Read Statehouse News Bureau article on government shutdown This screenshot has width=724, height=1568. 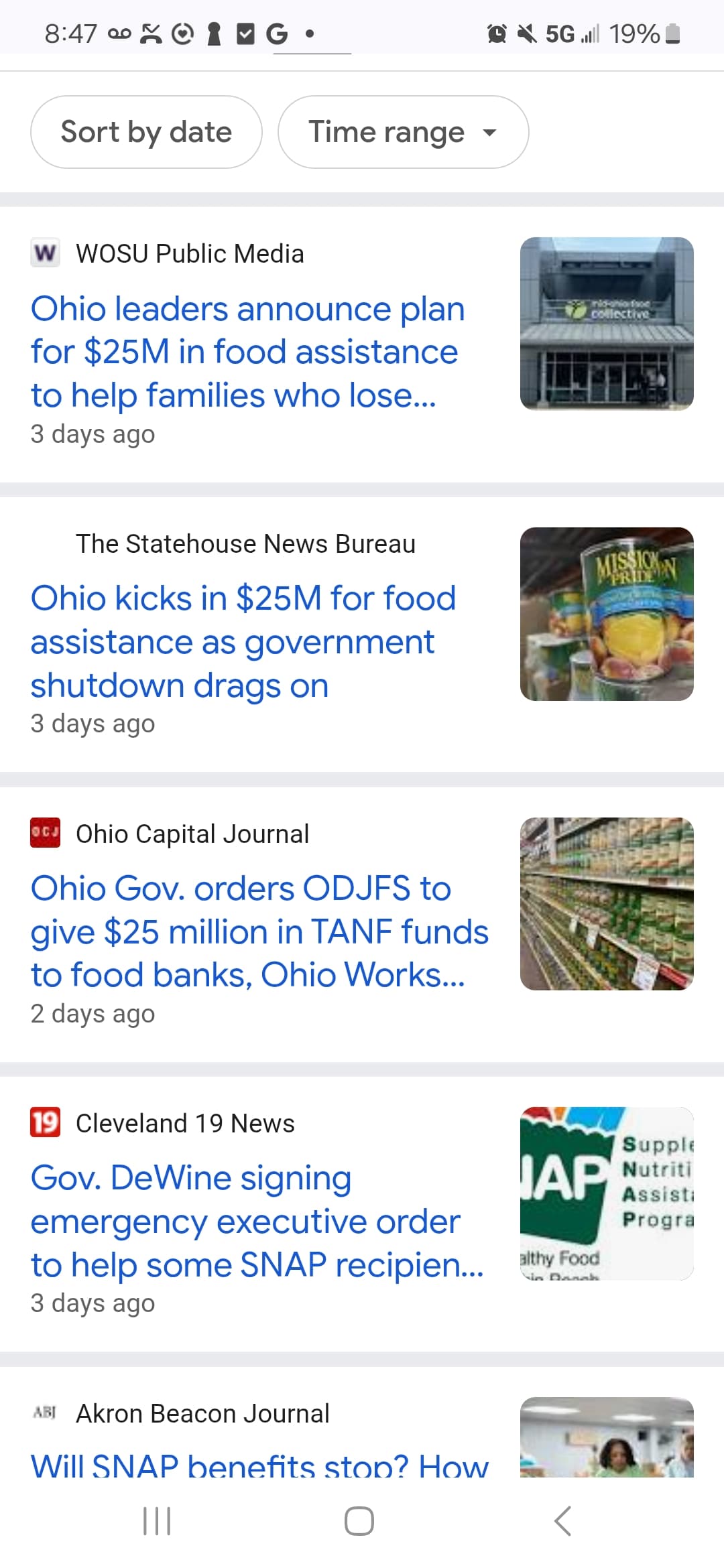click(243, 641)
